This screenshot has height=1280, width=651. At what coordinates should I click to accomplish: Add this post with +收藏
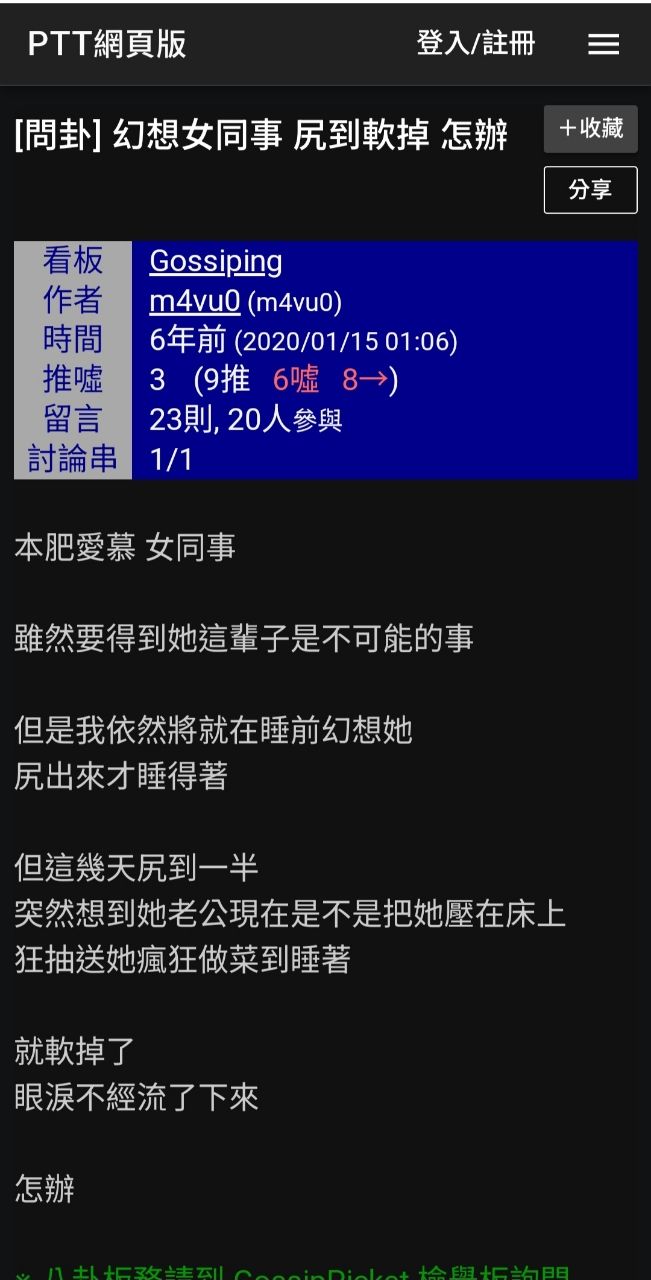(590, 129)
